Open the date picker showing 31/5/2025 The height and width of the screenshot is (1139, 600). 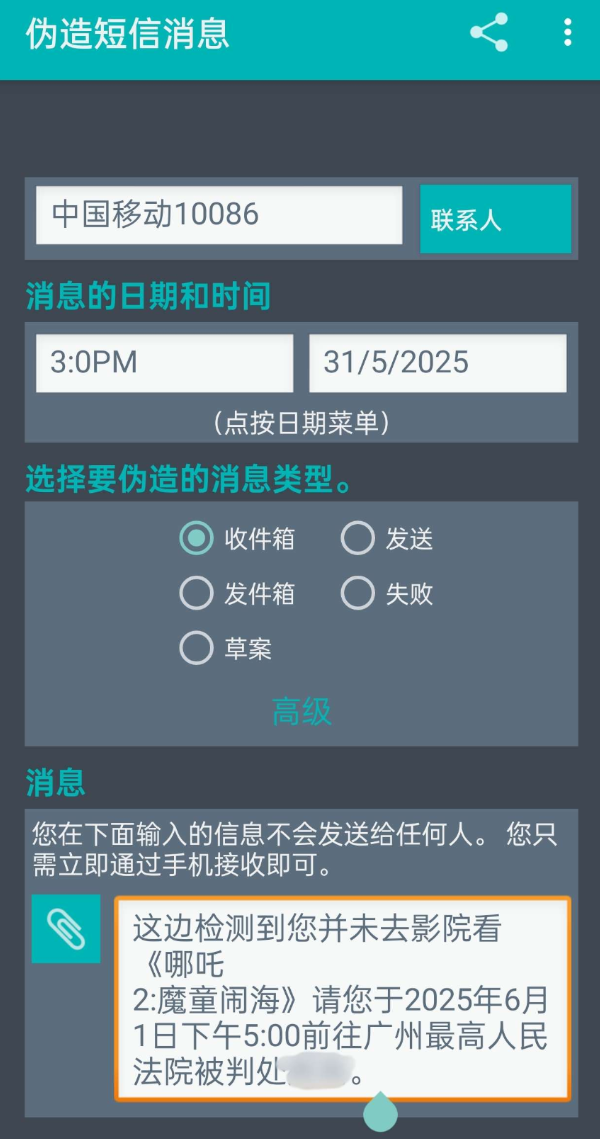[437, 362]
